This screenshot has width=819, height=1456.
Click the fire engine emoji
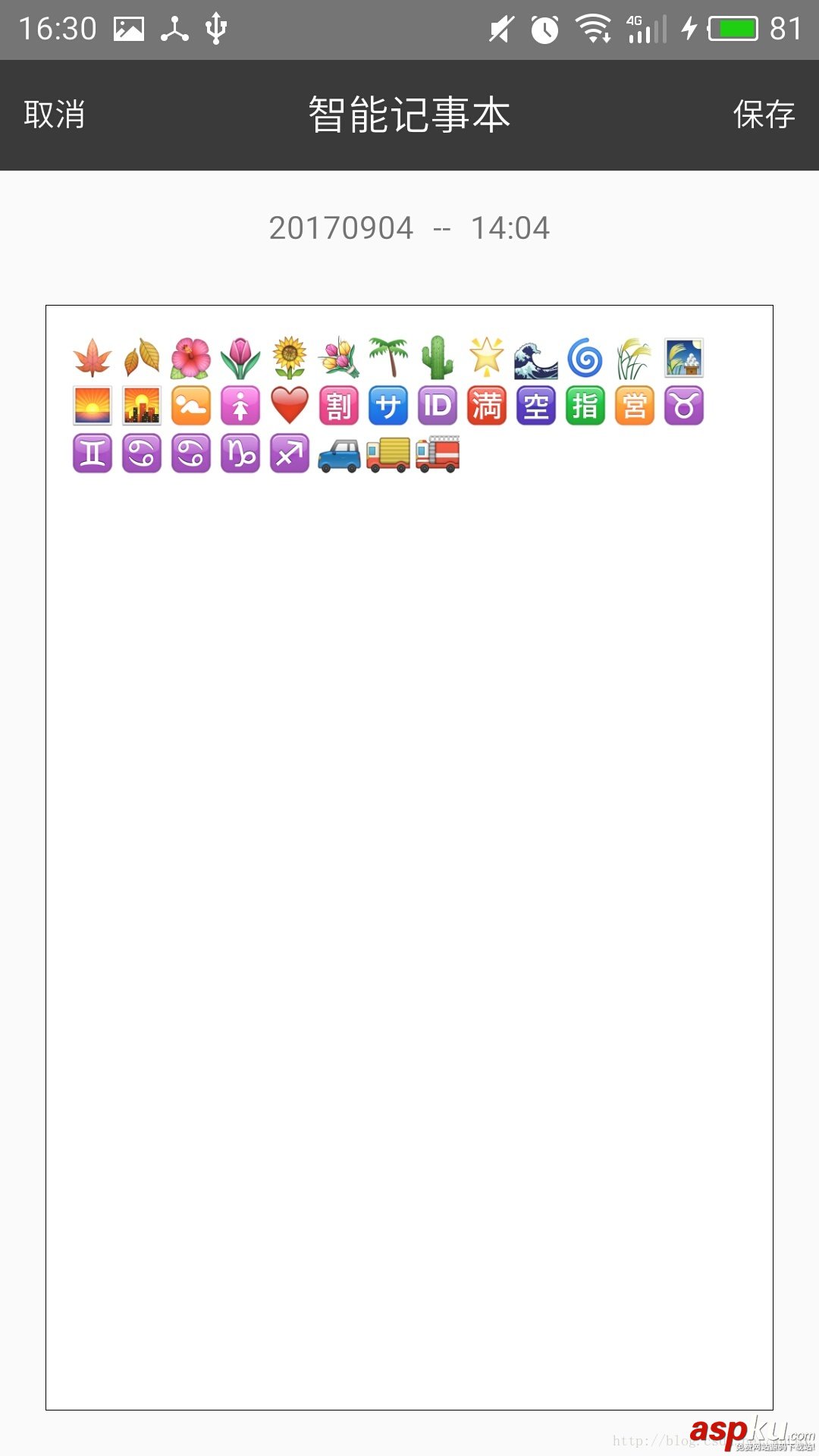click(x=437, y=455)
